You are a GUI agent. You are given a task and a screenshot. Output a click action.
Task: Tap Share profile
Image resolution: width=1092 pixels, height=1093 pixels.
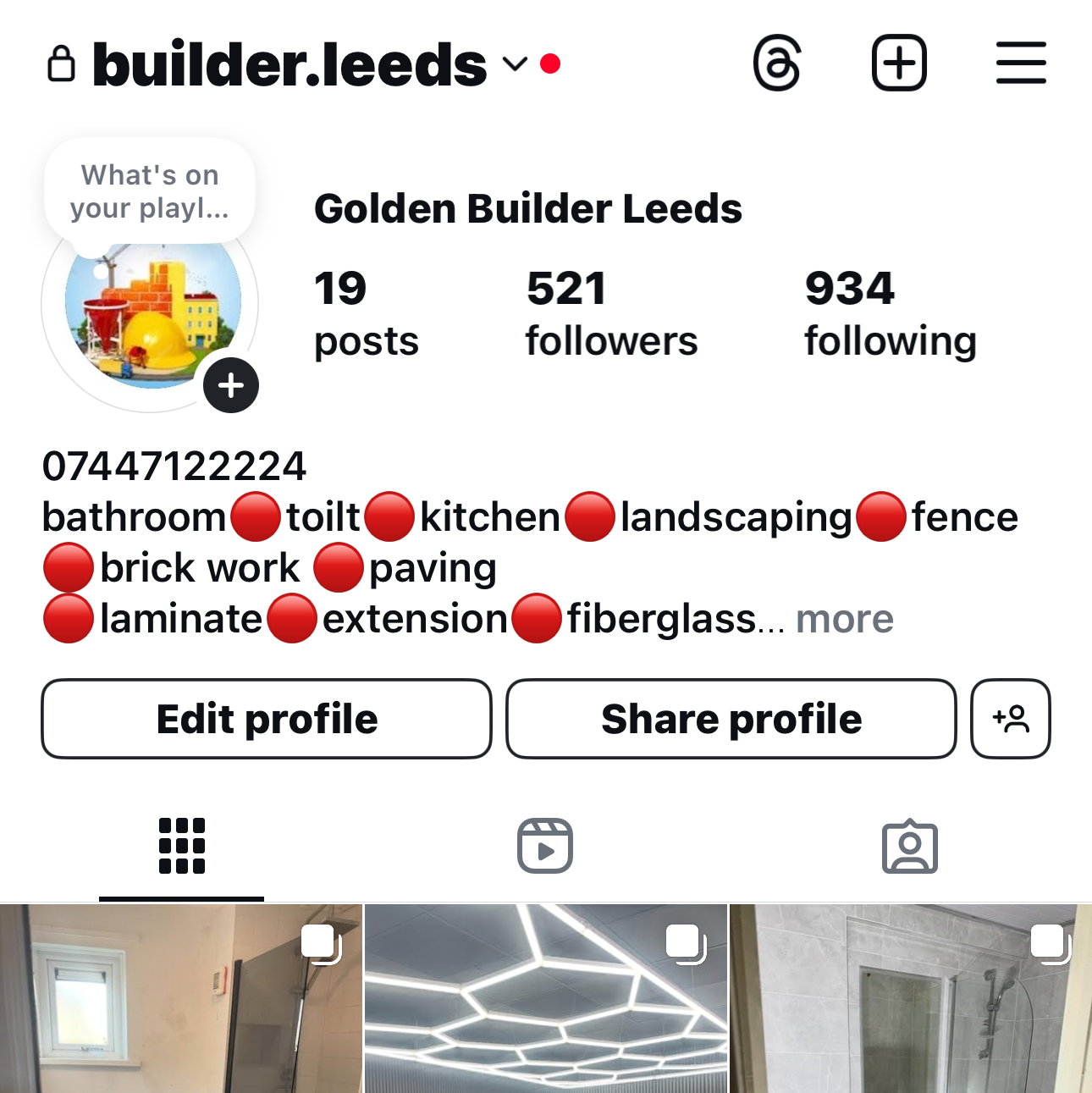pos(731,719)
